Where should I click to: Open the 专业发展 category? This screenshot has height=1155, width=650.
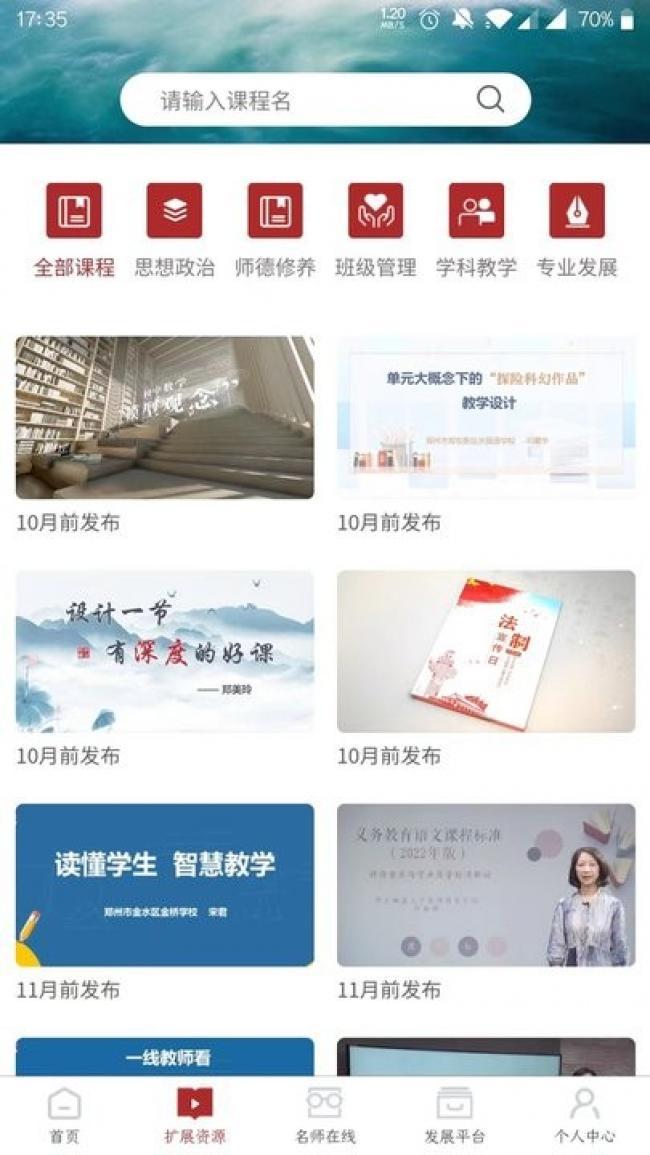(x=577, y=230)
